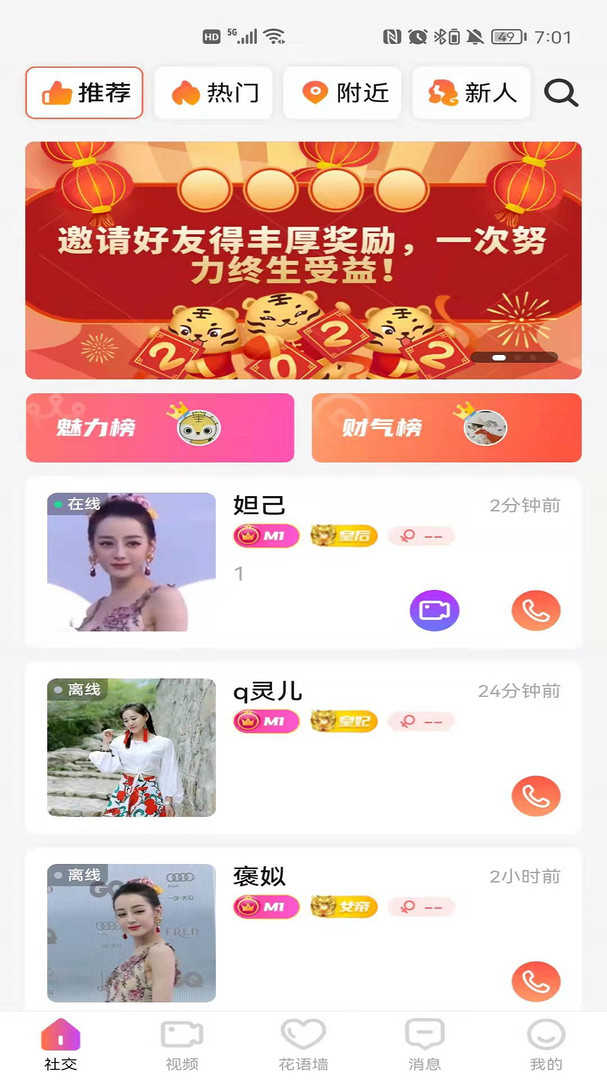The width and height of the screenshot is (607, 1080).
Task: Open the 花语墙 tab
Action: 303,1044
